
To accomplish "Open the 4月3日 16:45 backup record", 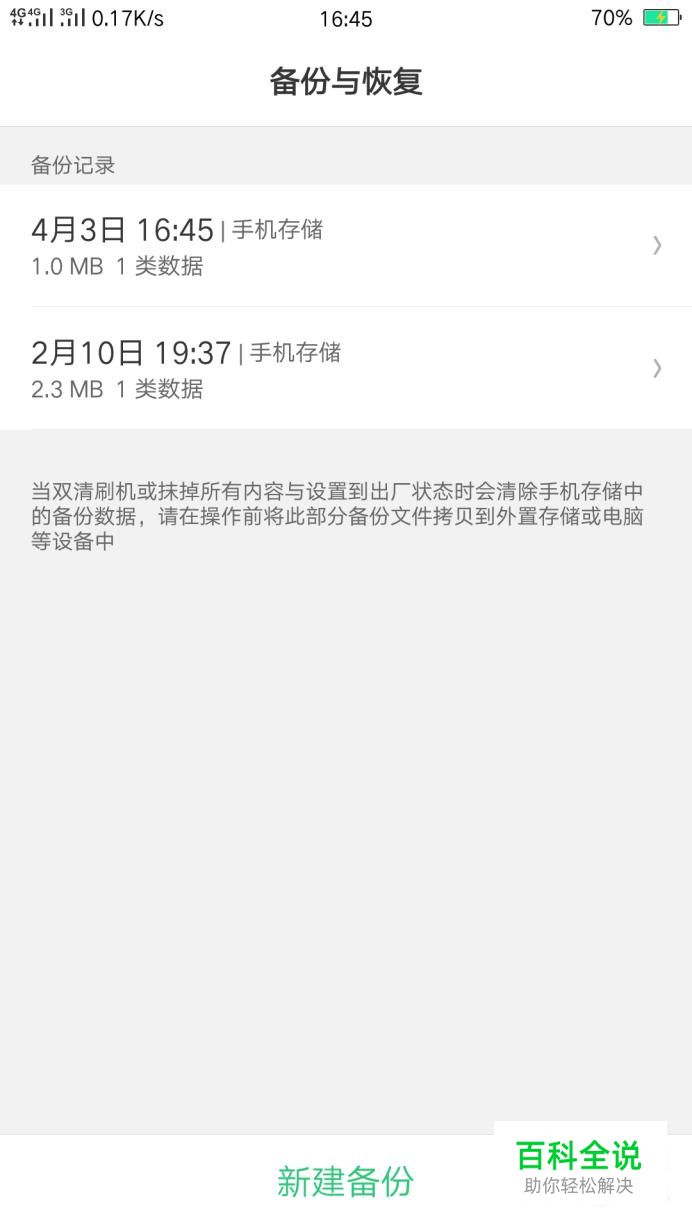I will [x=346, y=246].
